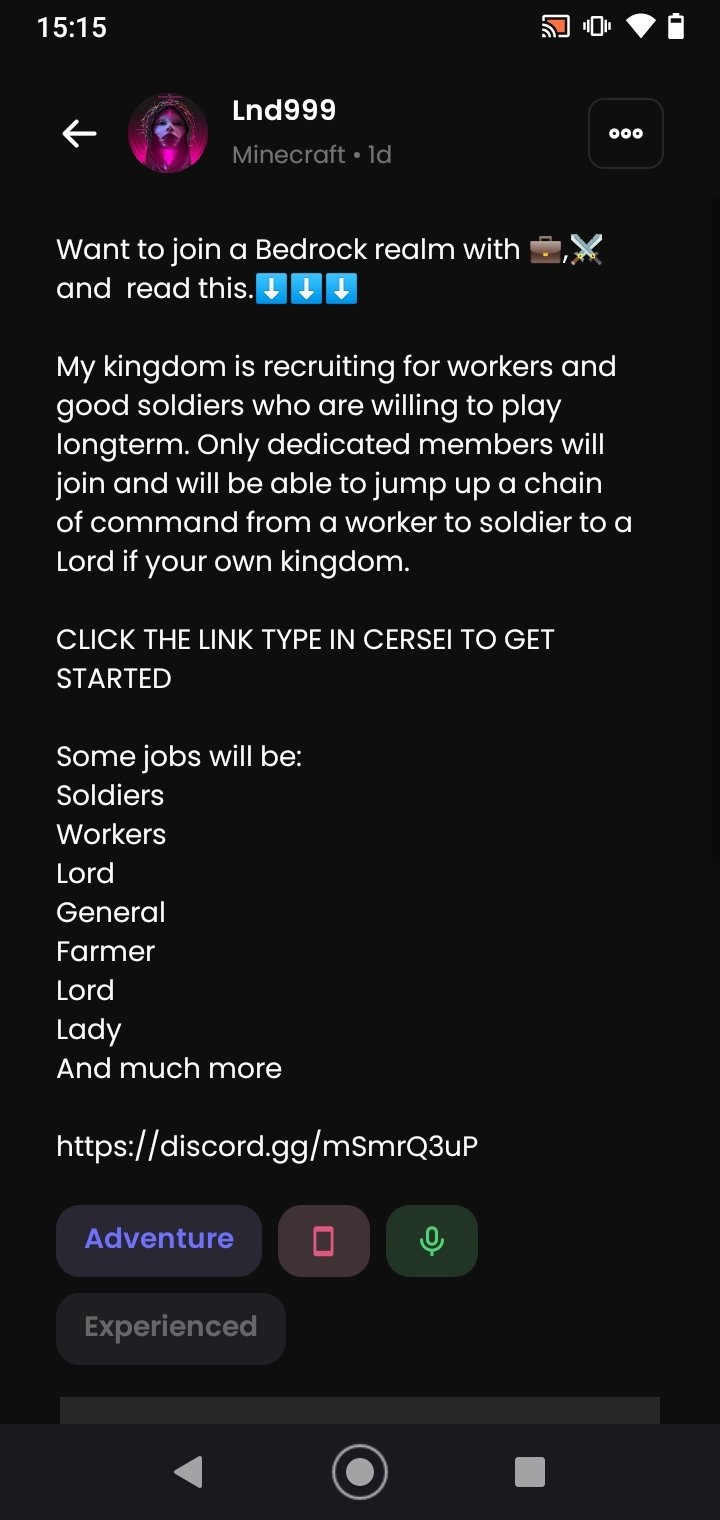
Task: Open the discord.gg invite link
Action: [267, 1145]
